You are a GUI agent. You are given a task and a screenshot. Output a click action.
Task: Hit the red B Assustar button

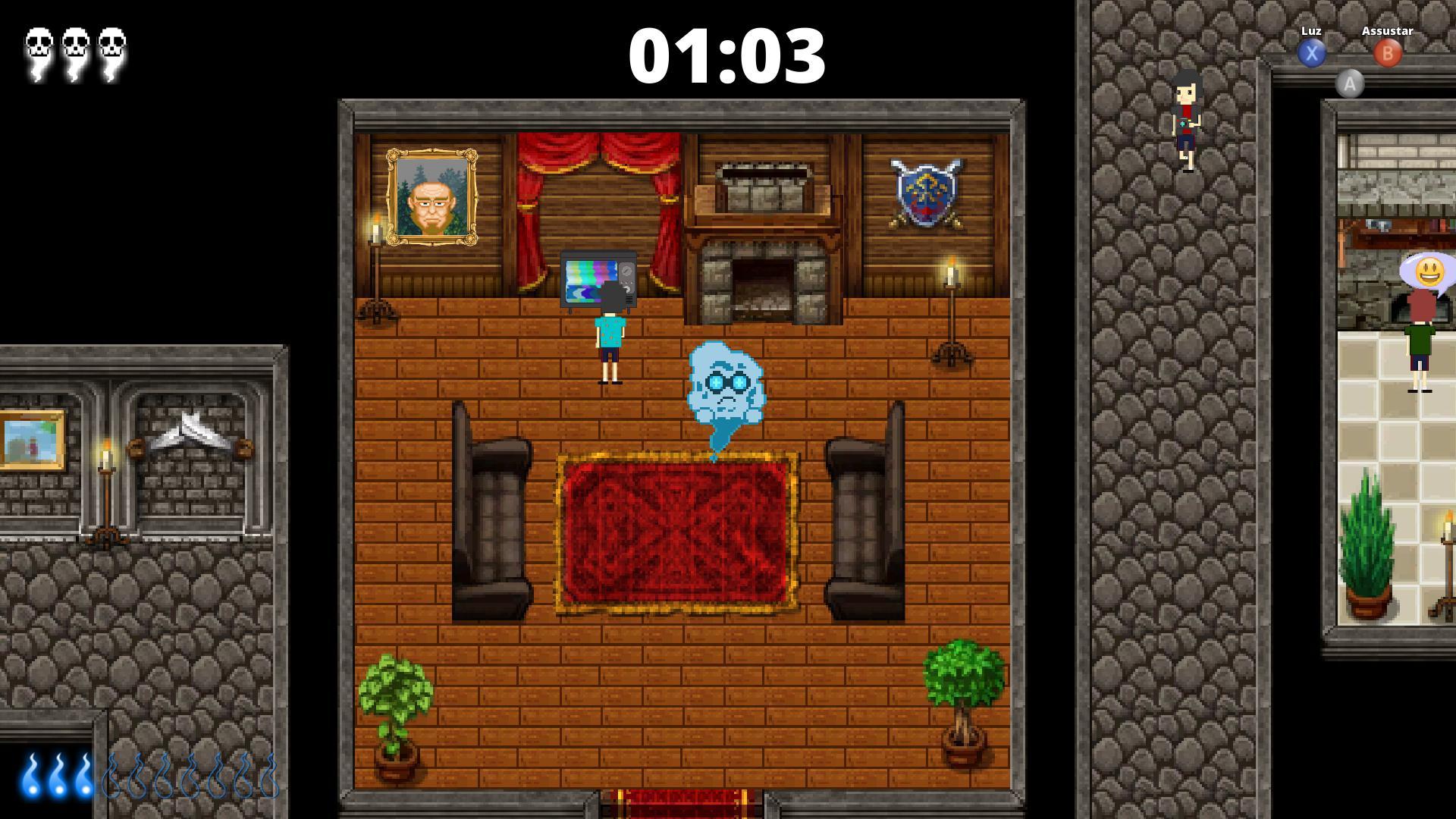(x=1387, y=54)
